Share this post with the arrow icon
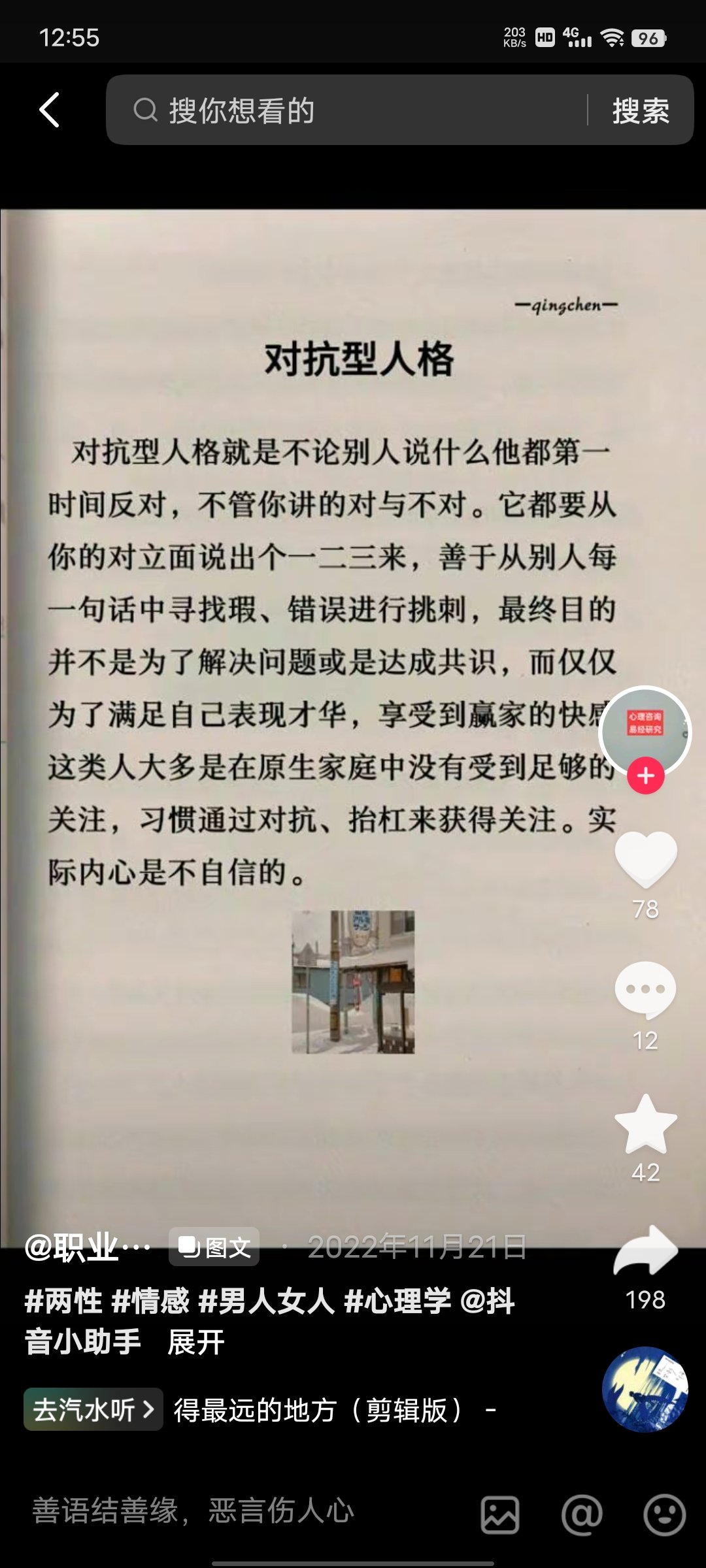Screen dimensions: 706x1568 click(x=646, y=1250)
